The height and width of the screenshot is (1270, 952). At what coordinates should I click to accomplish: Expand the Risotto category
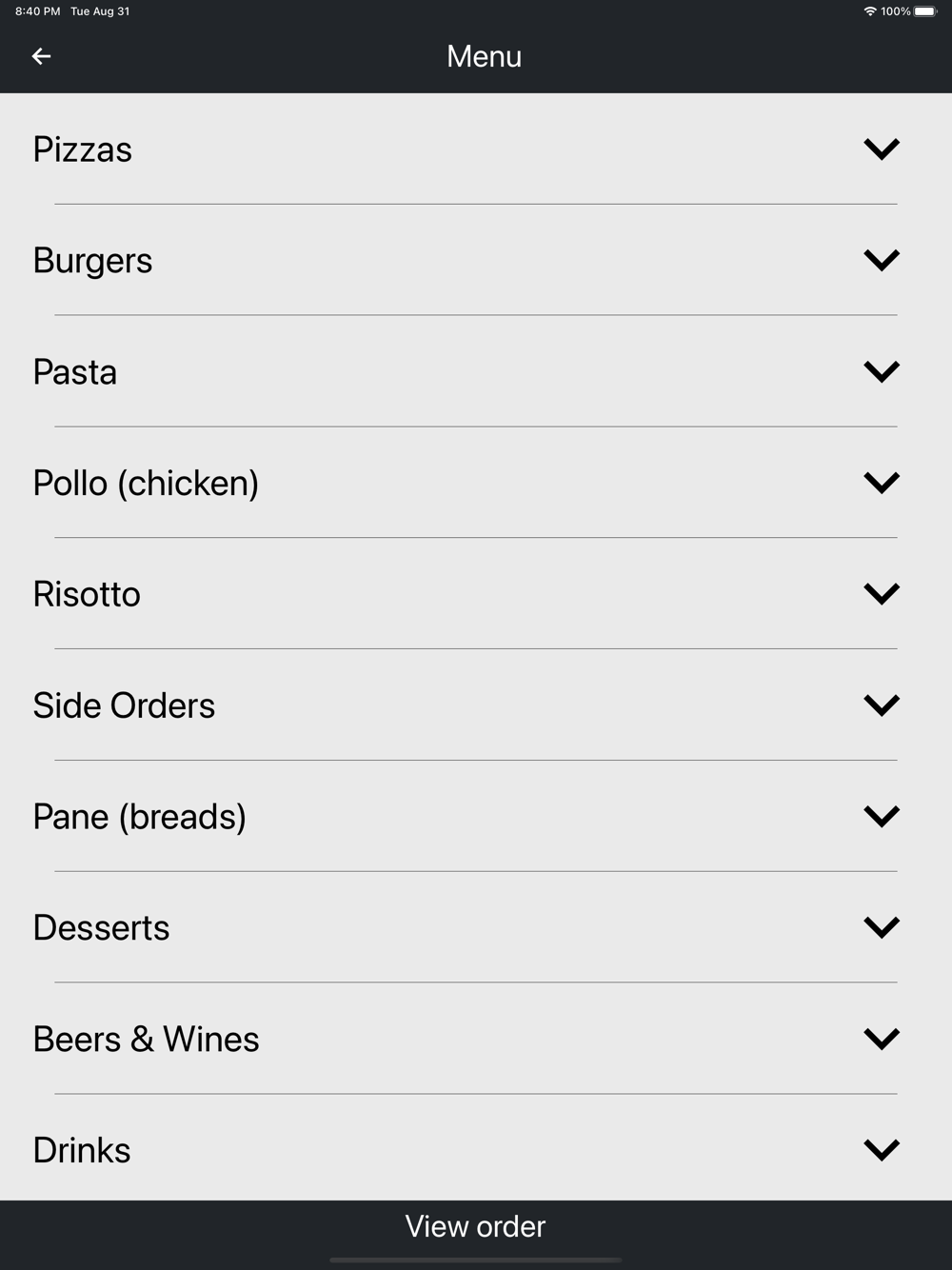tap(881, 594)
